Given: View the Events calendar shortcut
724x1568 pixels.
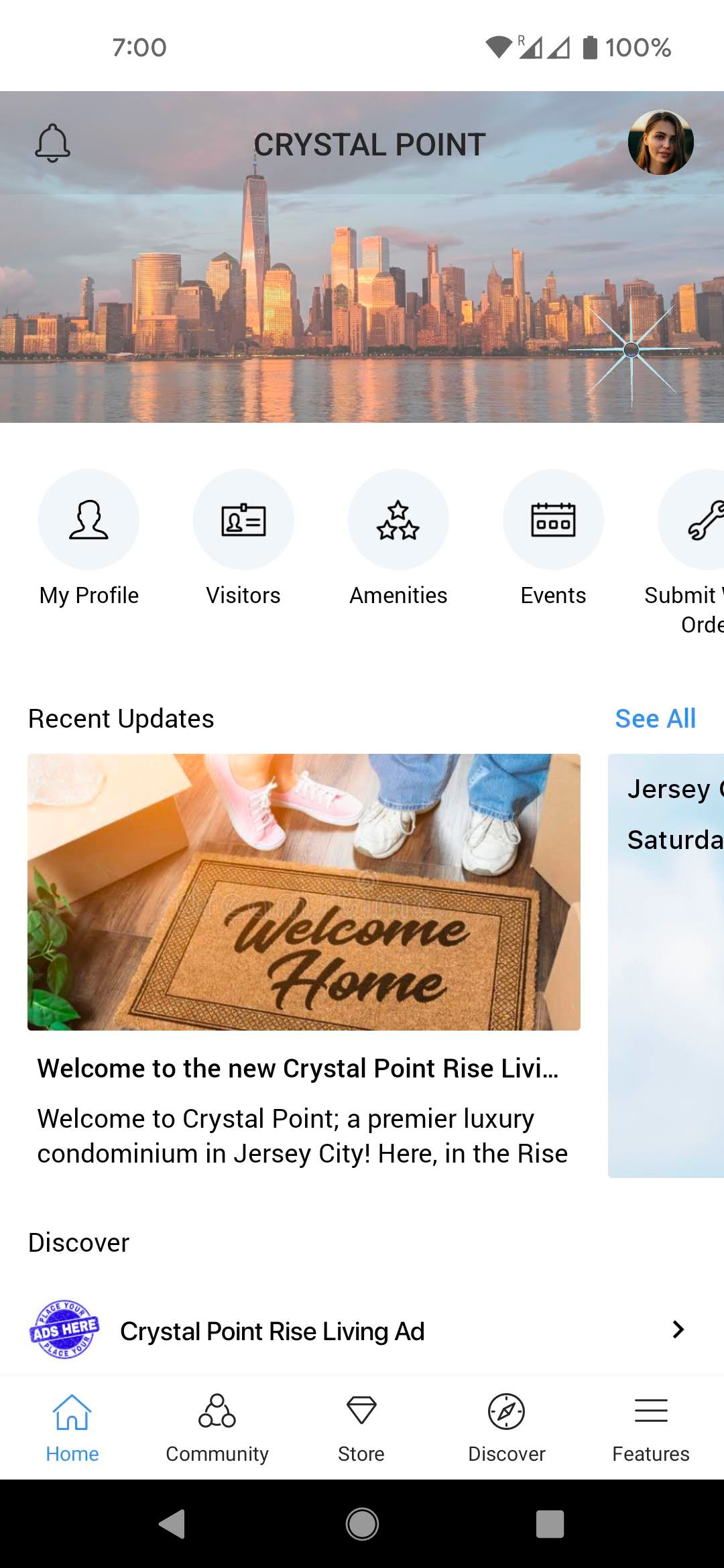Looking at the screenshot, I should (553, 520).
